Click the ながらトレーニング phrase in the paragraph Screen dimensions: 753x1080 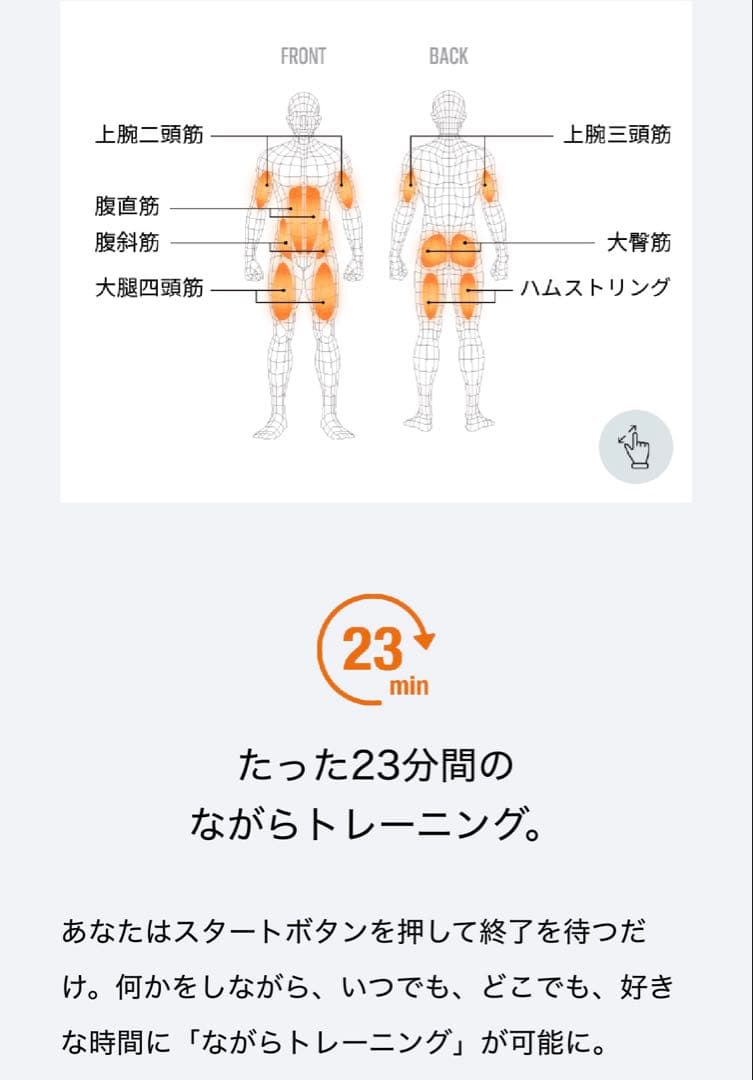(330, 1039)
